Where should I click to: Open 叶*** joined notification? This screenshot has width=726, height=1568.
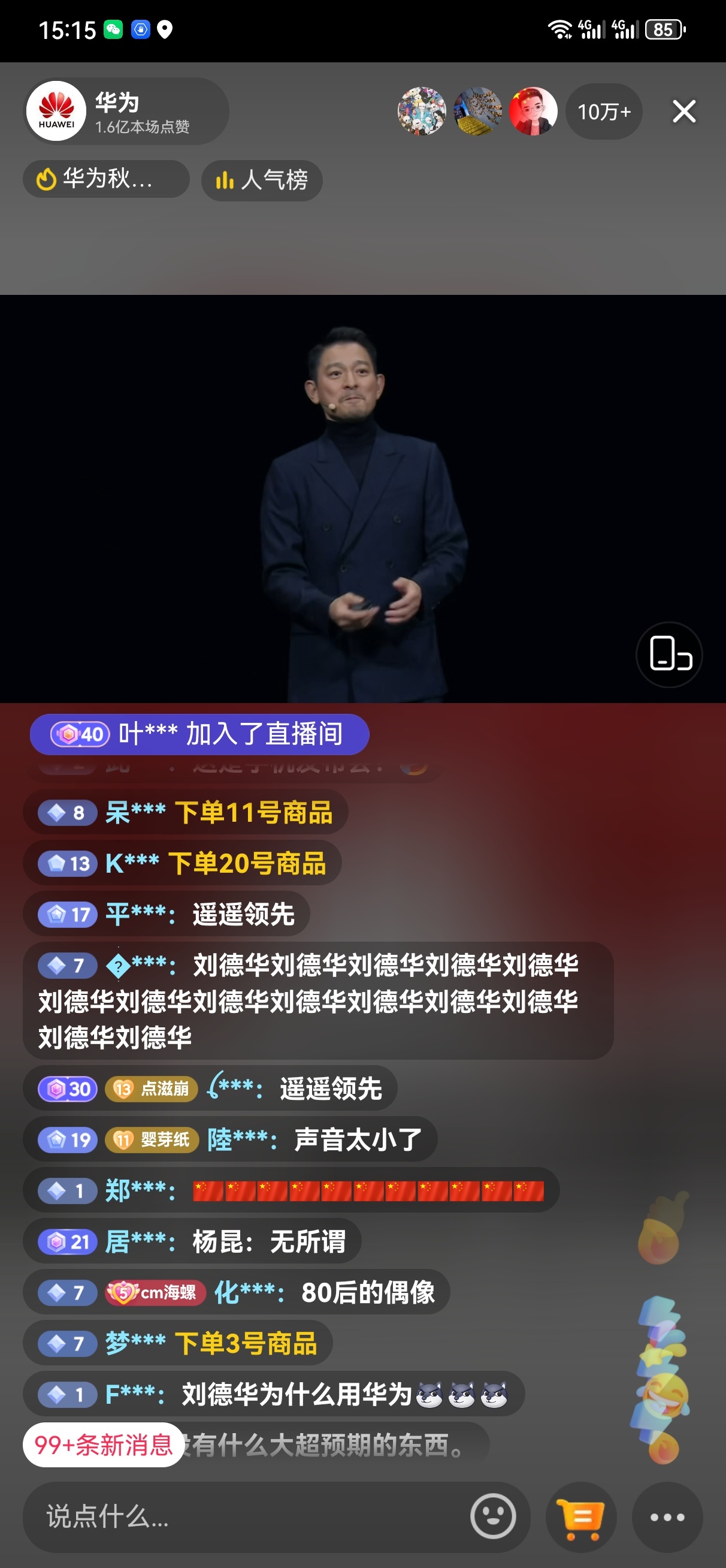click(199, 734)
